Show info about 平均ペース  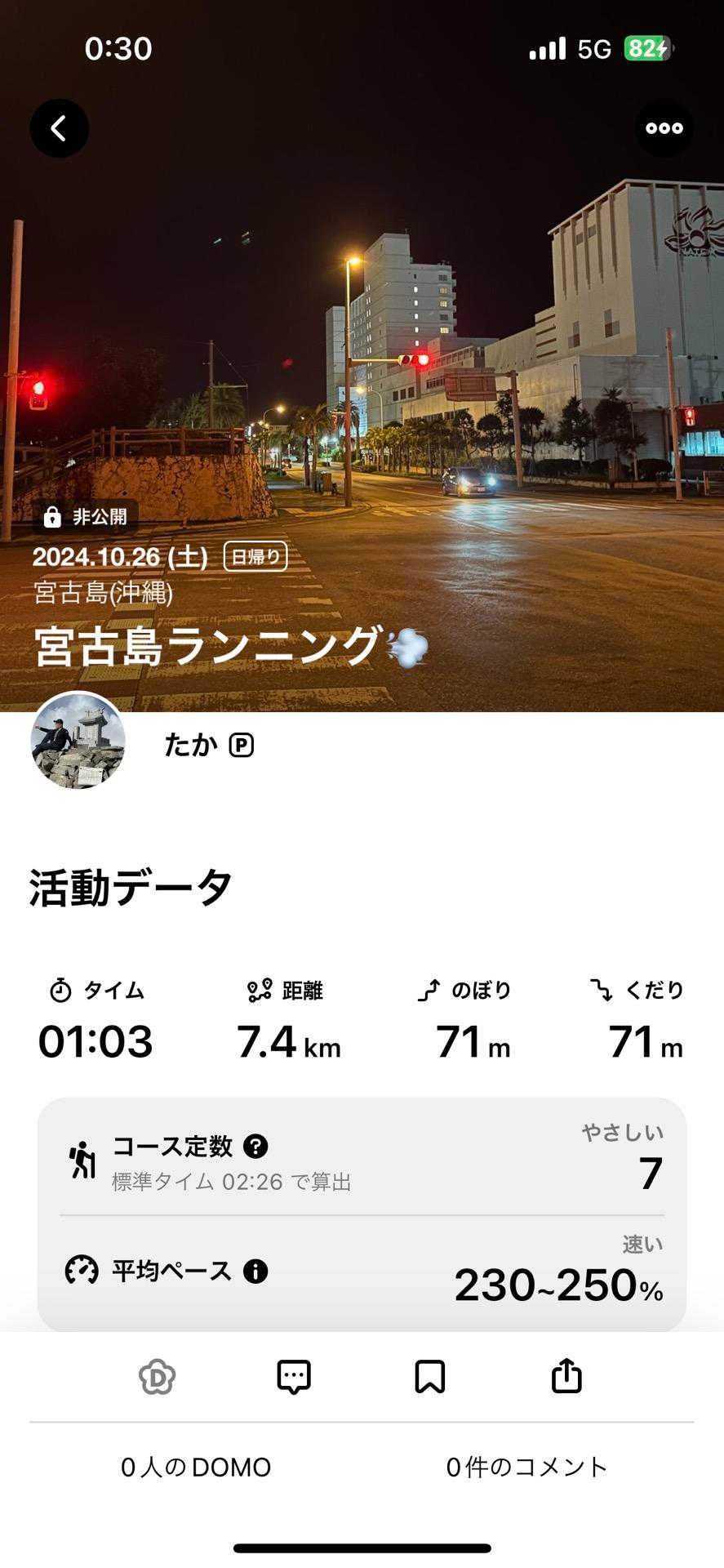[x=255, y=1272]
